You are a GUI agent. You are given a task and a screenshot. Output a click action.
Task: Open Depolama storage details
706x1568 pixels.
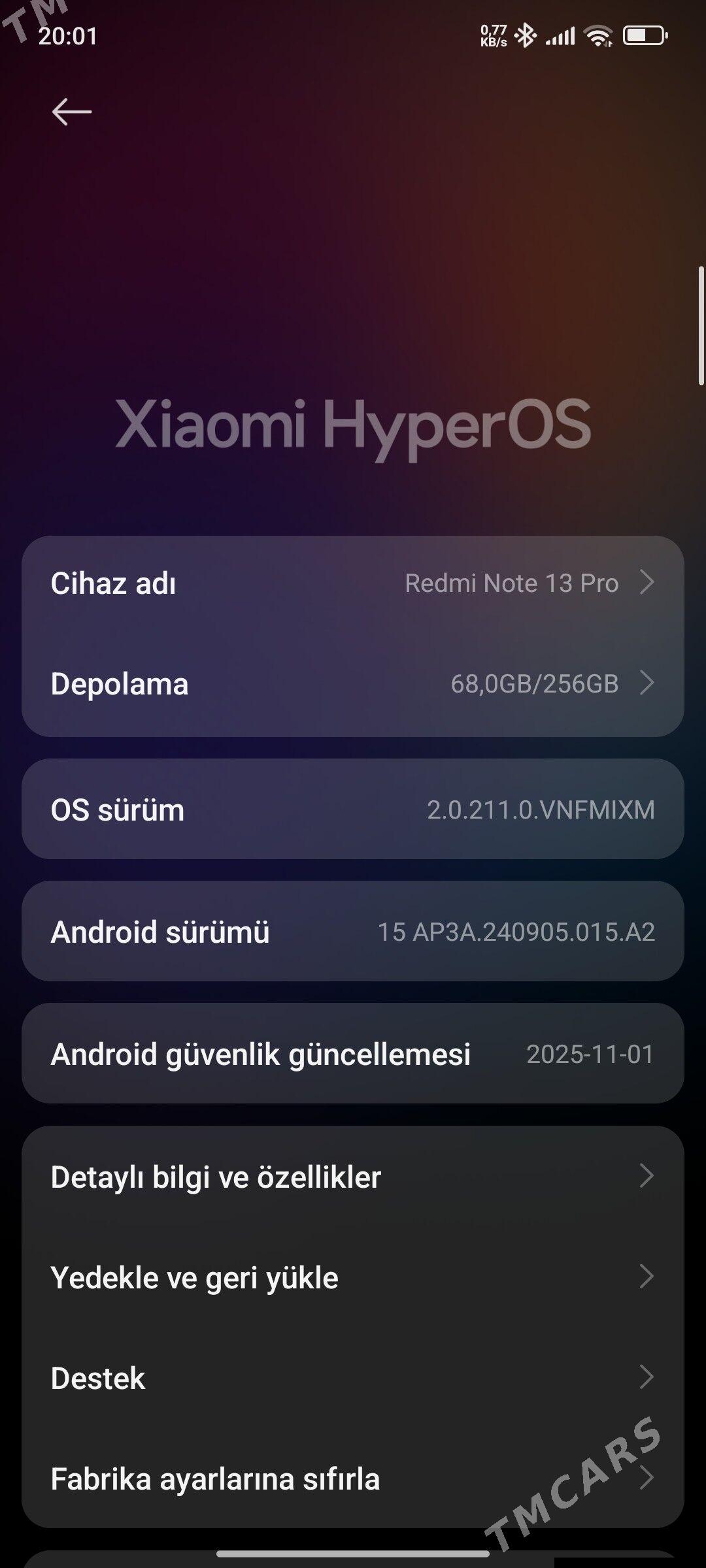pyautogui.click(x=353, y=684)
